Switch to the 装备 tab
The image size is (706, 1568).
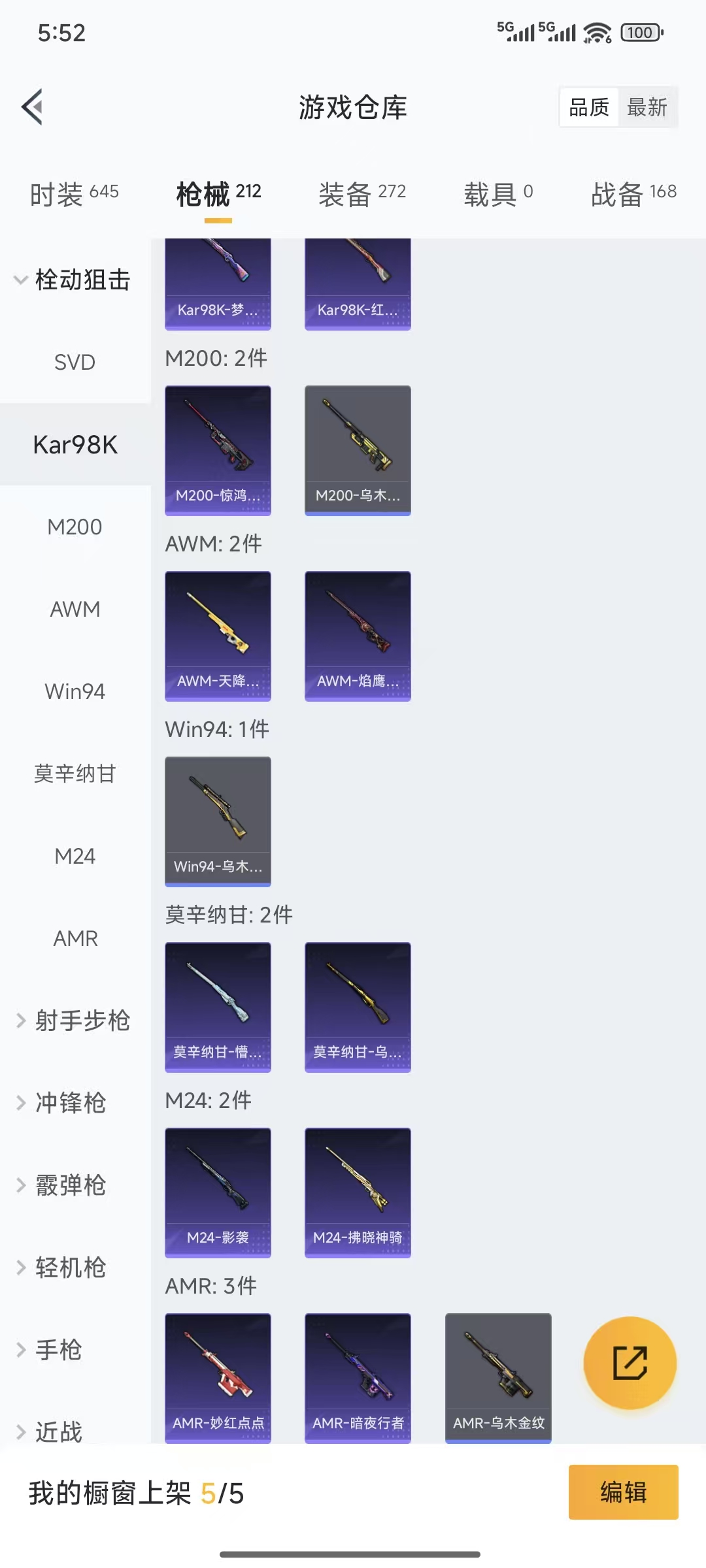(361, 193)
